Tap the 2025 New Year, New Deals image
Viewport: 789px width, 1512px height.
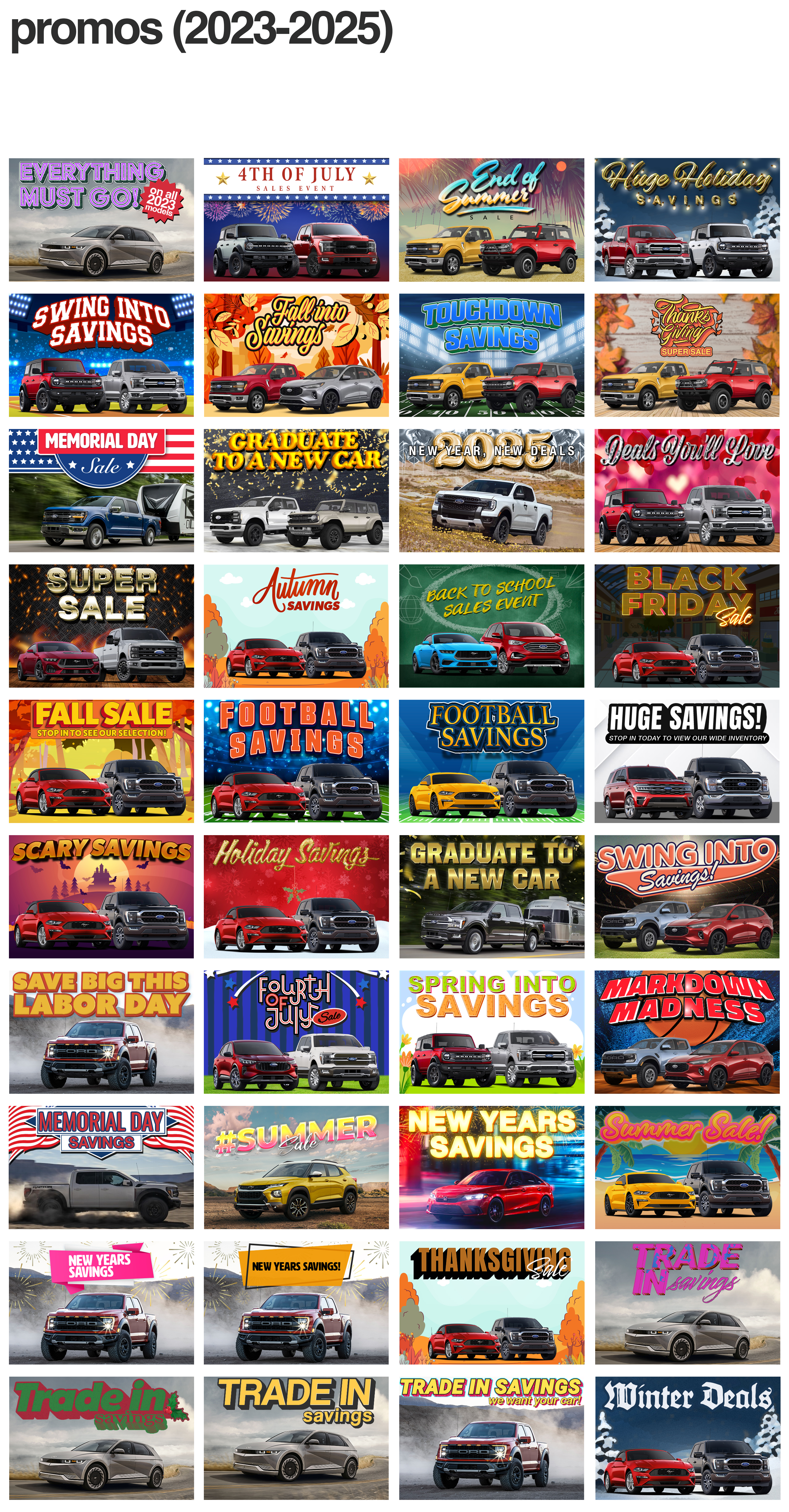pyautogui.click(x=491, y=490)
